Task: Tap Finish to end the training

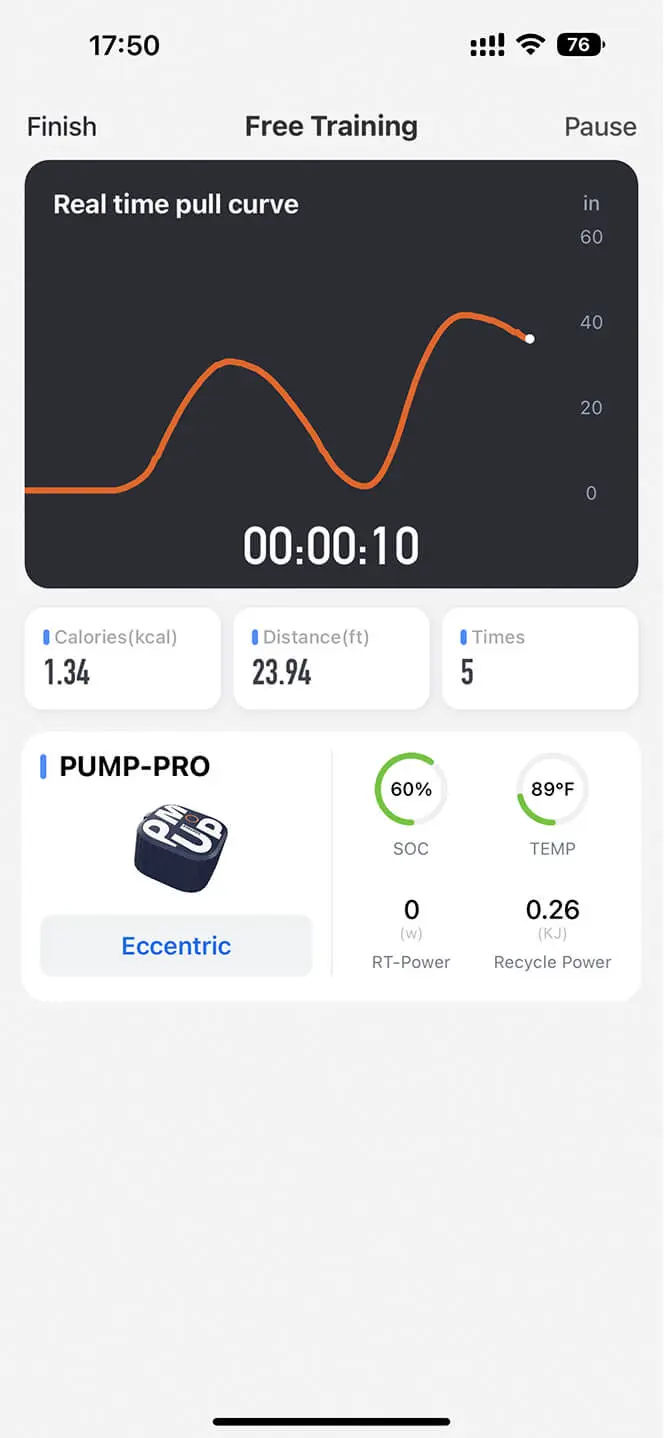Action: pos(62,127)
